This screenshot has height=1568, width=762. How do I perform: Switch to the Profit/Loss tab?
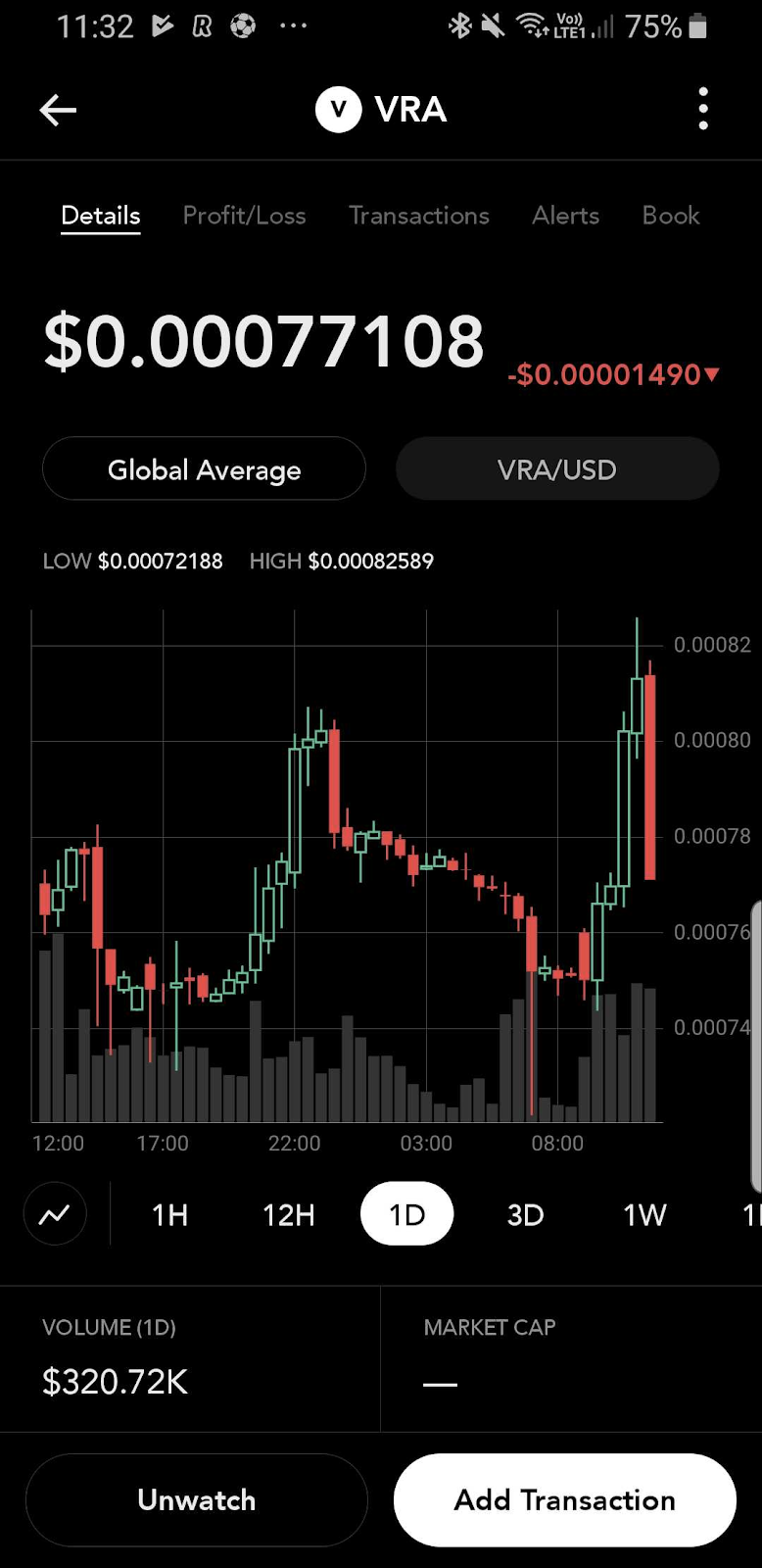pos(244,216)
